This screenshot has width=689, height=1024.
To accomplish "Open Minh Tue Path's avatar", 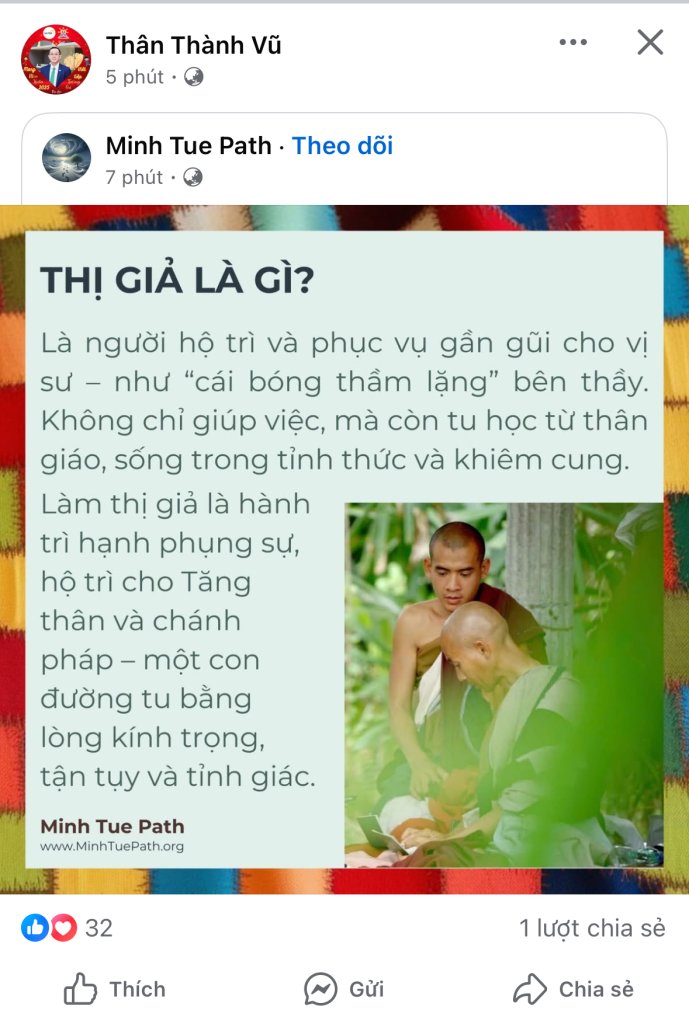I will (x=67, y=158).
